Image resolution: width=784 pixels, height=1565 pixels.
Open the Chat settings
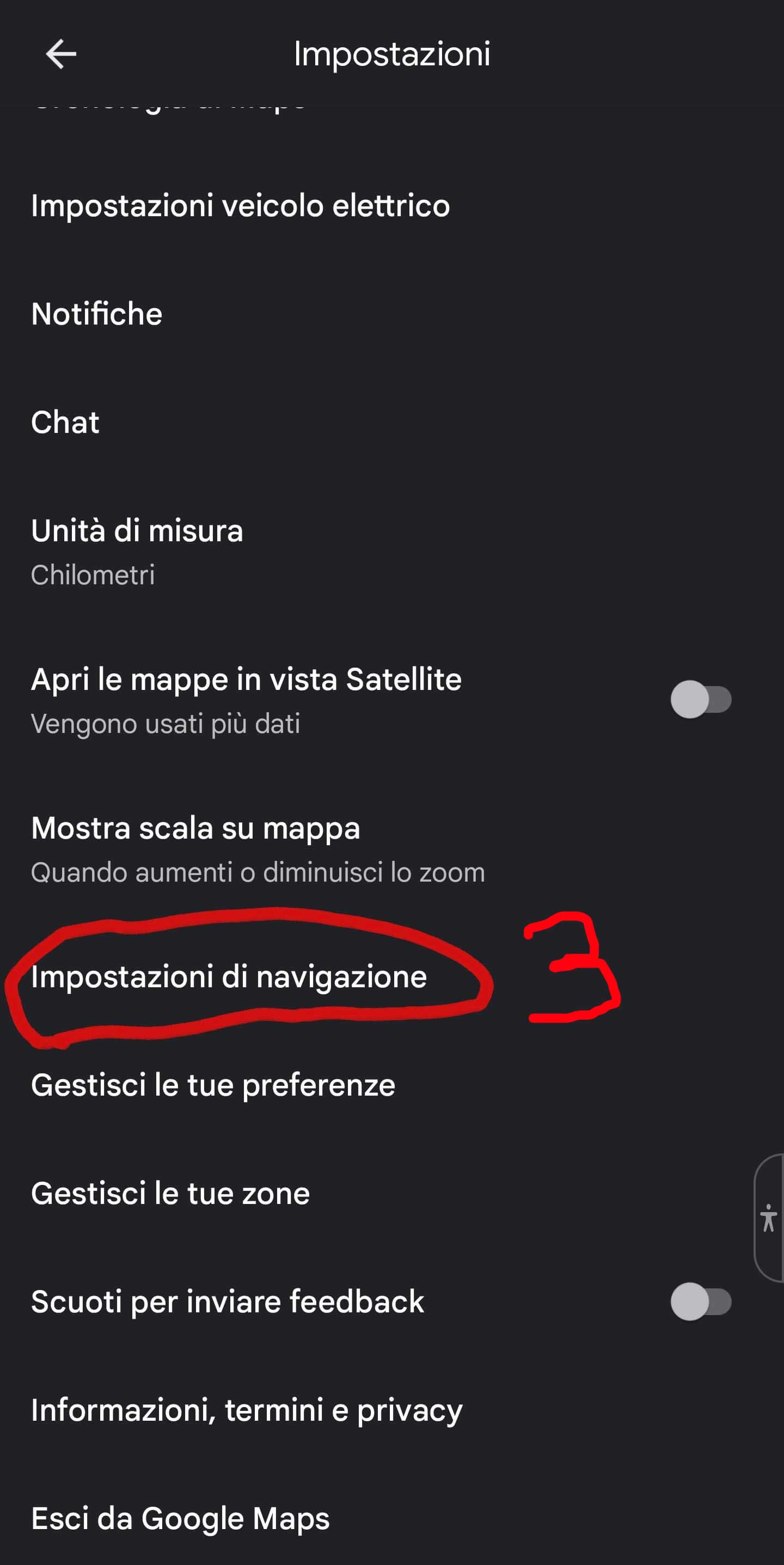65,422
